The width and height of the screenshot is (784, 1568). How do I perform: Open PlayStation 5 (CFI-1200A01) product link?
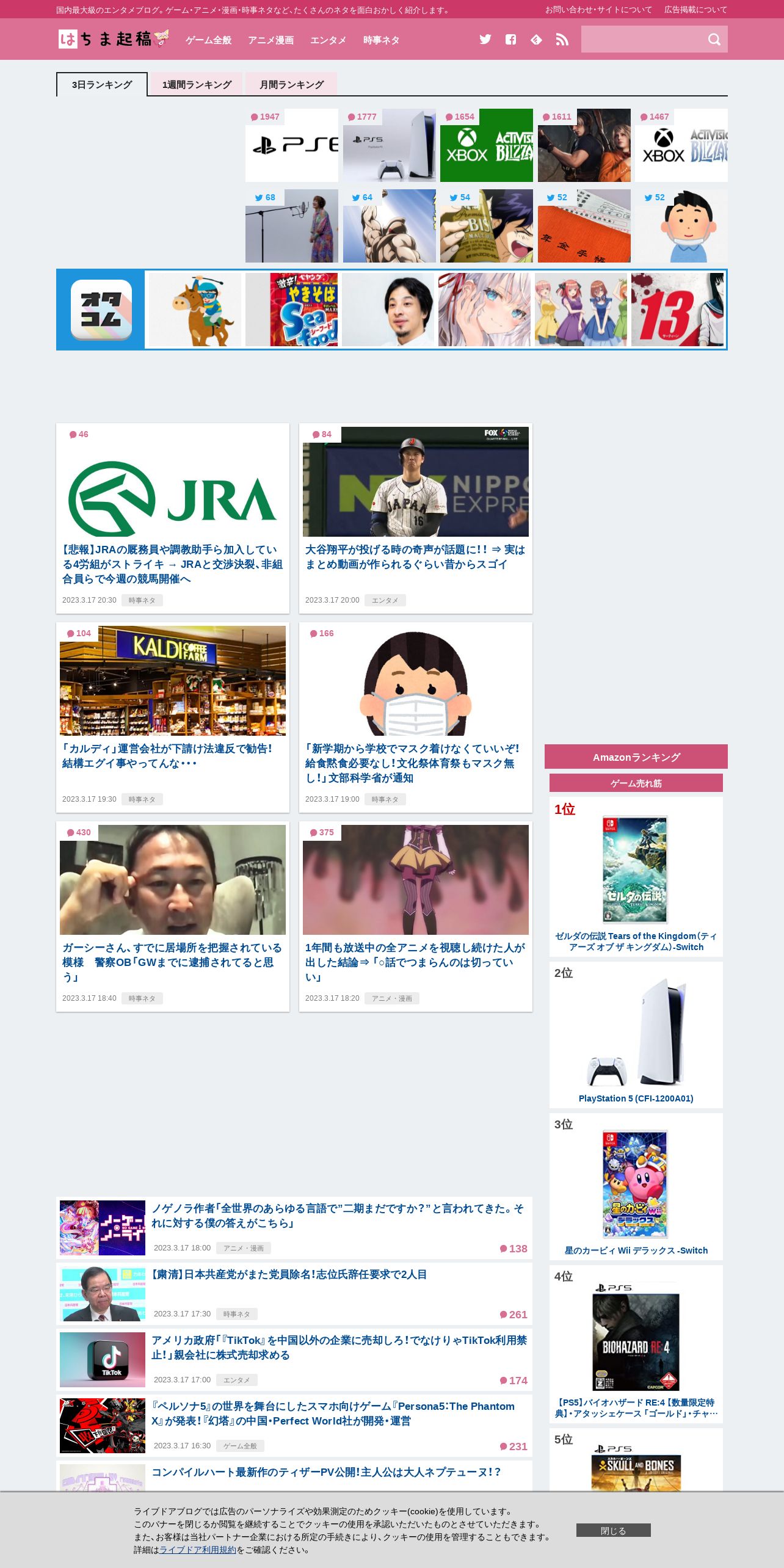point(636,1098)
